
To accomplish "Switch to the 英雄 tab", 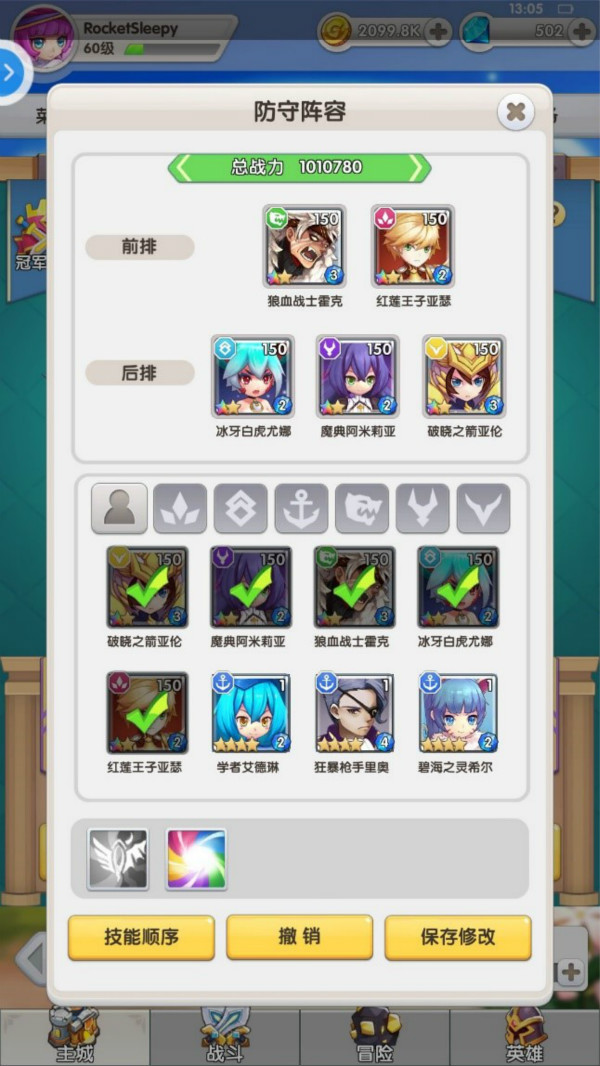I will pos(524,1036).
